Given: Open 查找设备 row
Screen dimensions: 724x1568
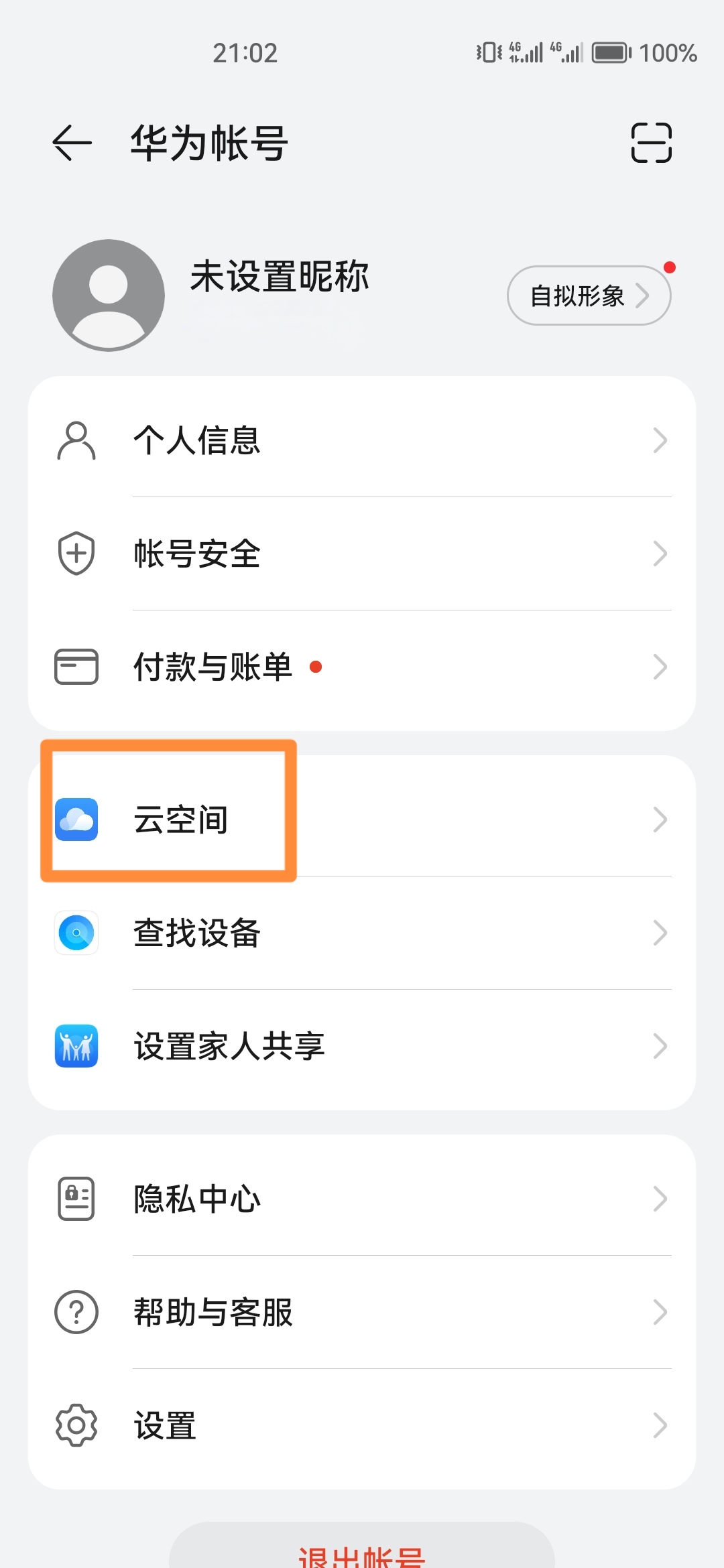Looking at the screenshot, I should click(x=362, y=933).
